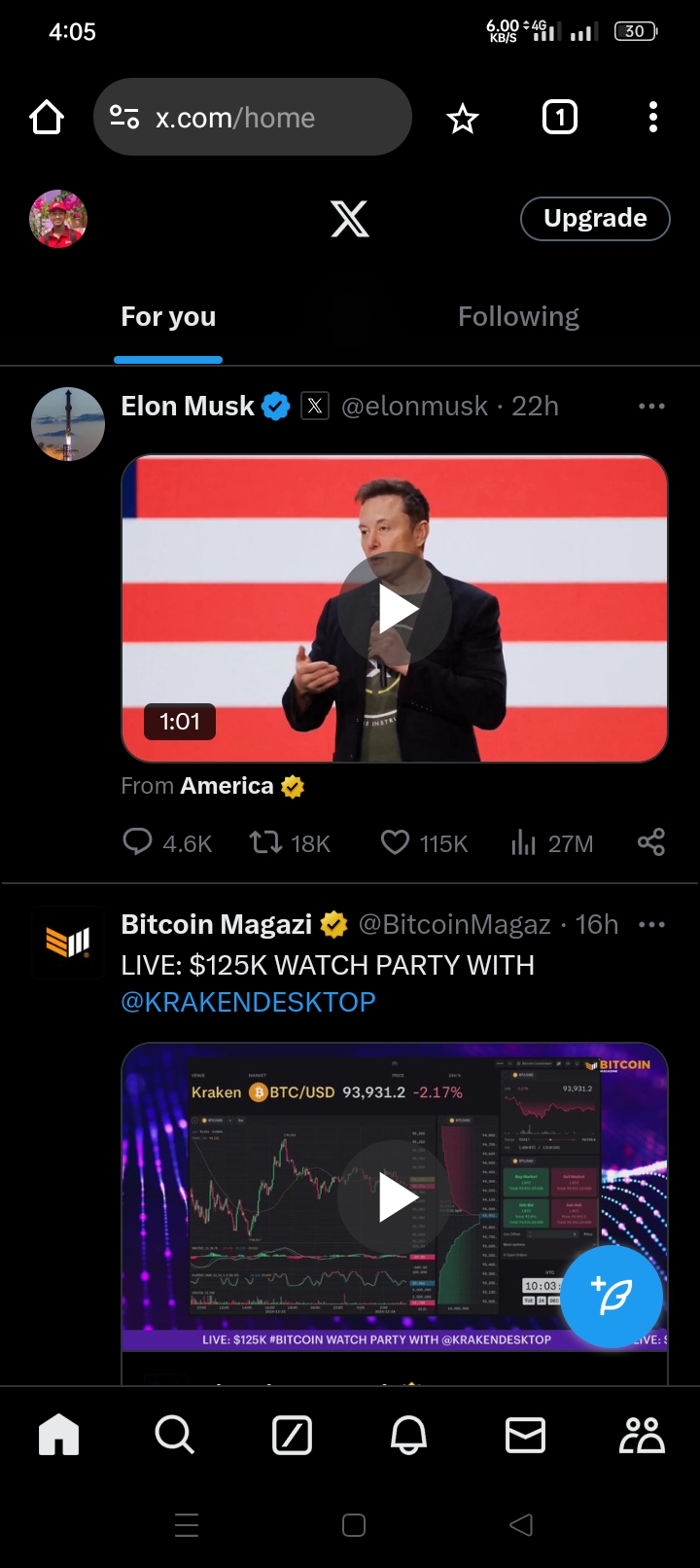Like Elon Musk's post
Image resolution: width=700 pixels, height=1568 pixels.
[x=395, y=842]
